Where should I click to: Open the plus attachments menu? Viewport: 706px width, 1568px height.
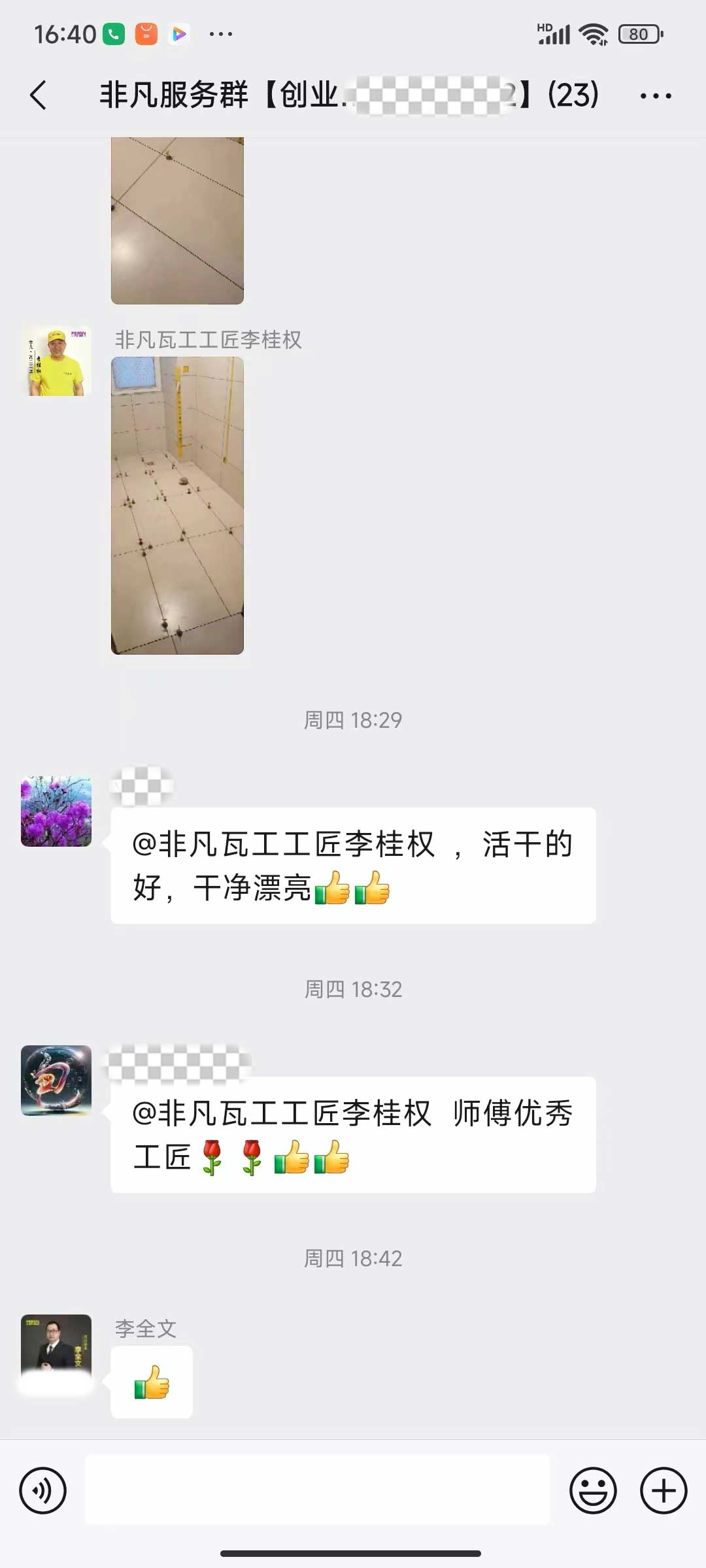point(663,1490)
